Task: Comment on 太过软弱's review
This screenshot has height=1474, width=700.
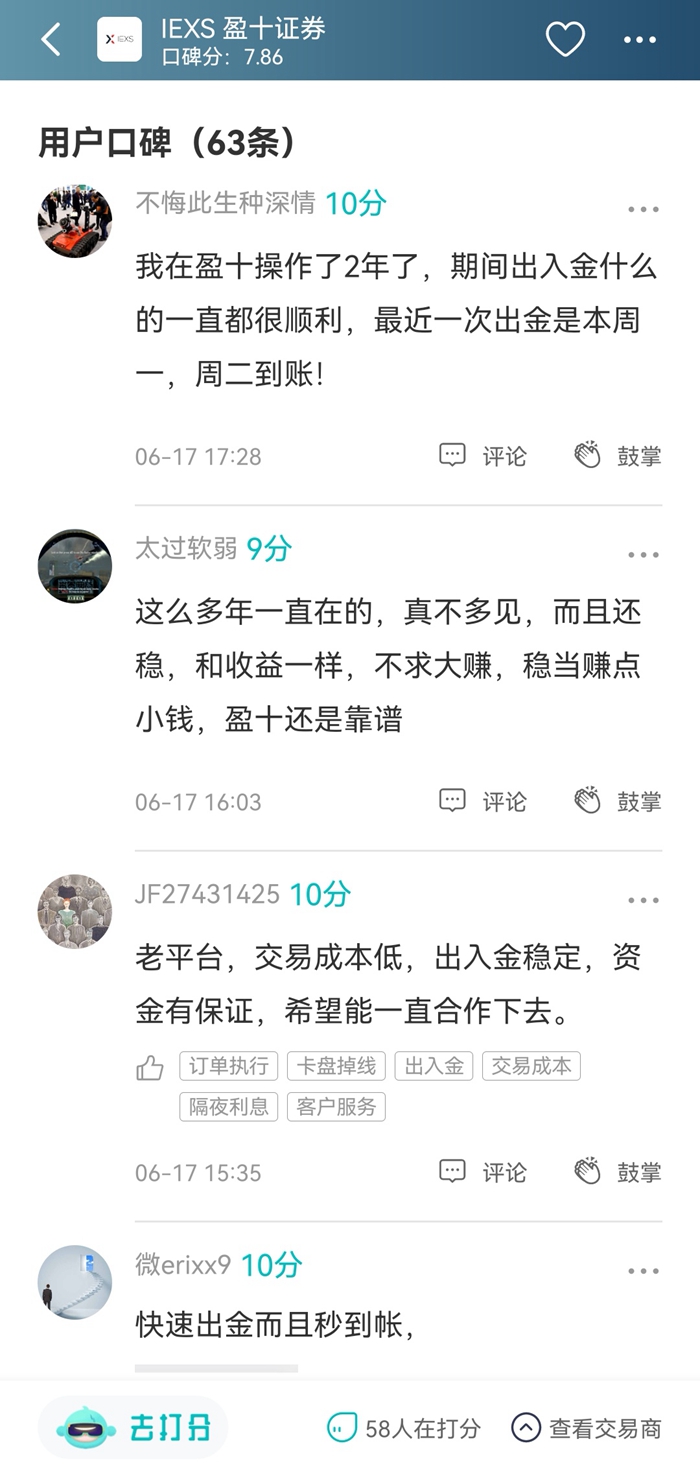Action: [483, 801]
